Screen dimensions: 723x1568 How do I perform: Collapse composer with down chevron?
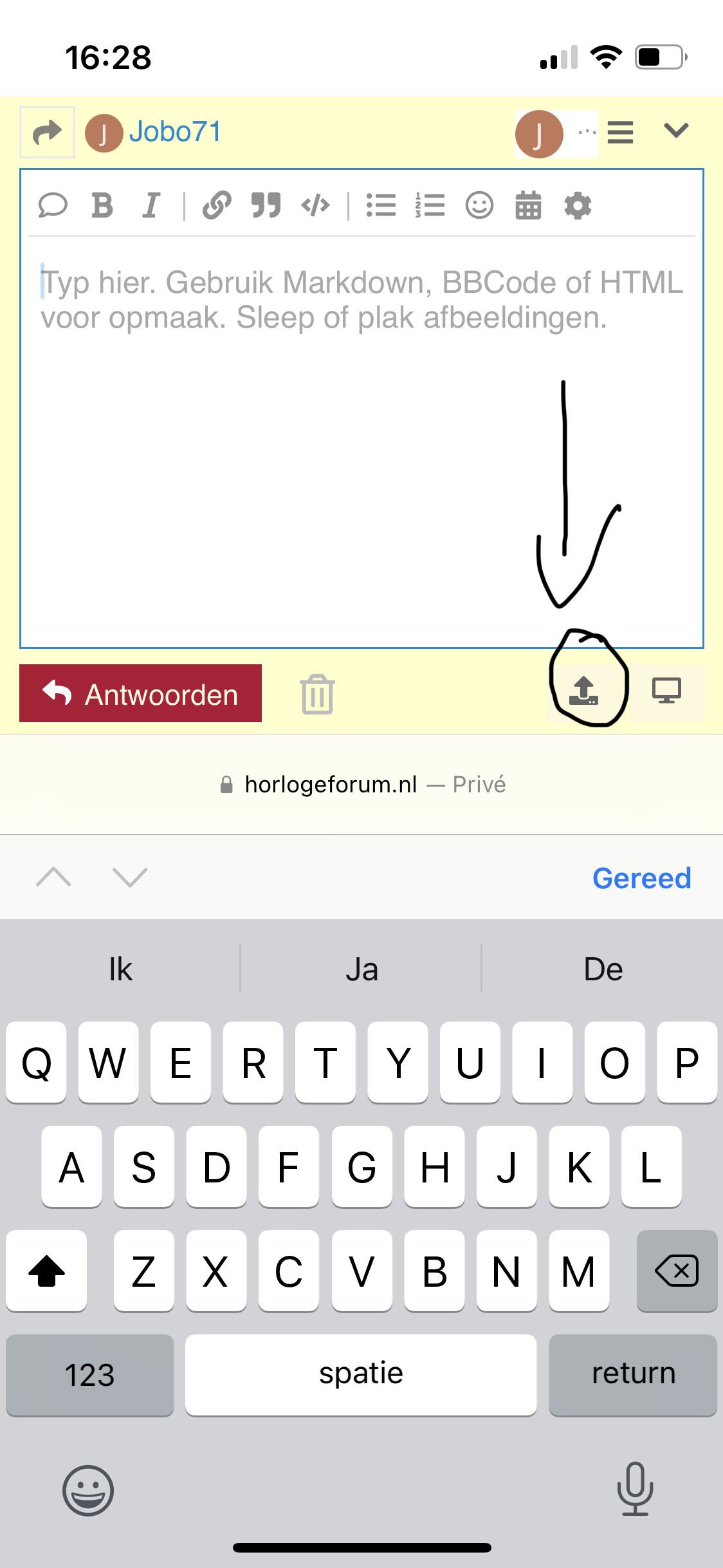pyautogui.click(x=676, y=131)
